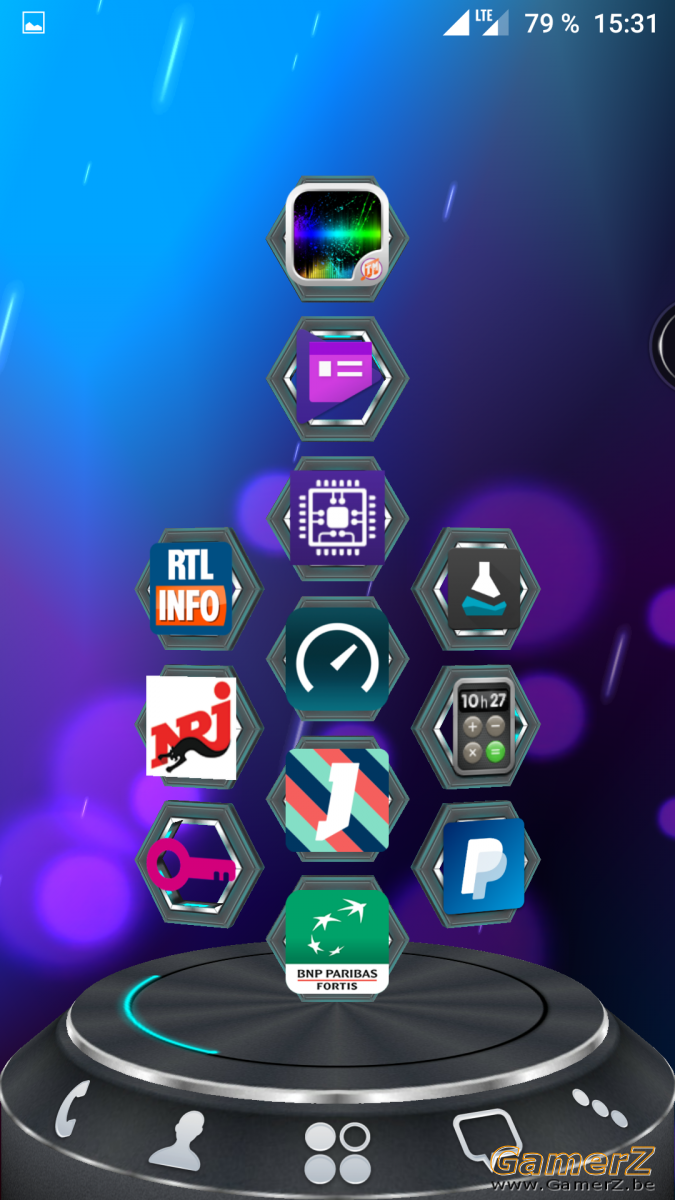The width and height of the screenshot is (675, 1200).
Task: Open the pink key password app
Action: point(191,862)
